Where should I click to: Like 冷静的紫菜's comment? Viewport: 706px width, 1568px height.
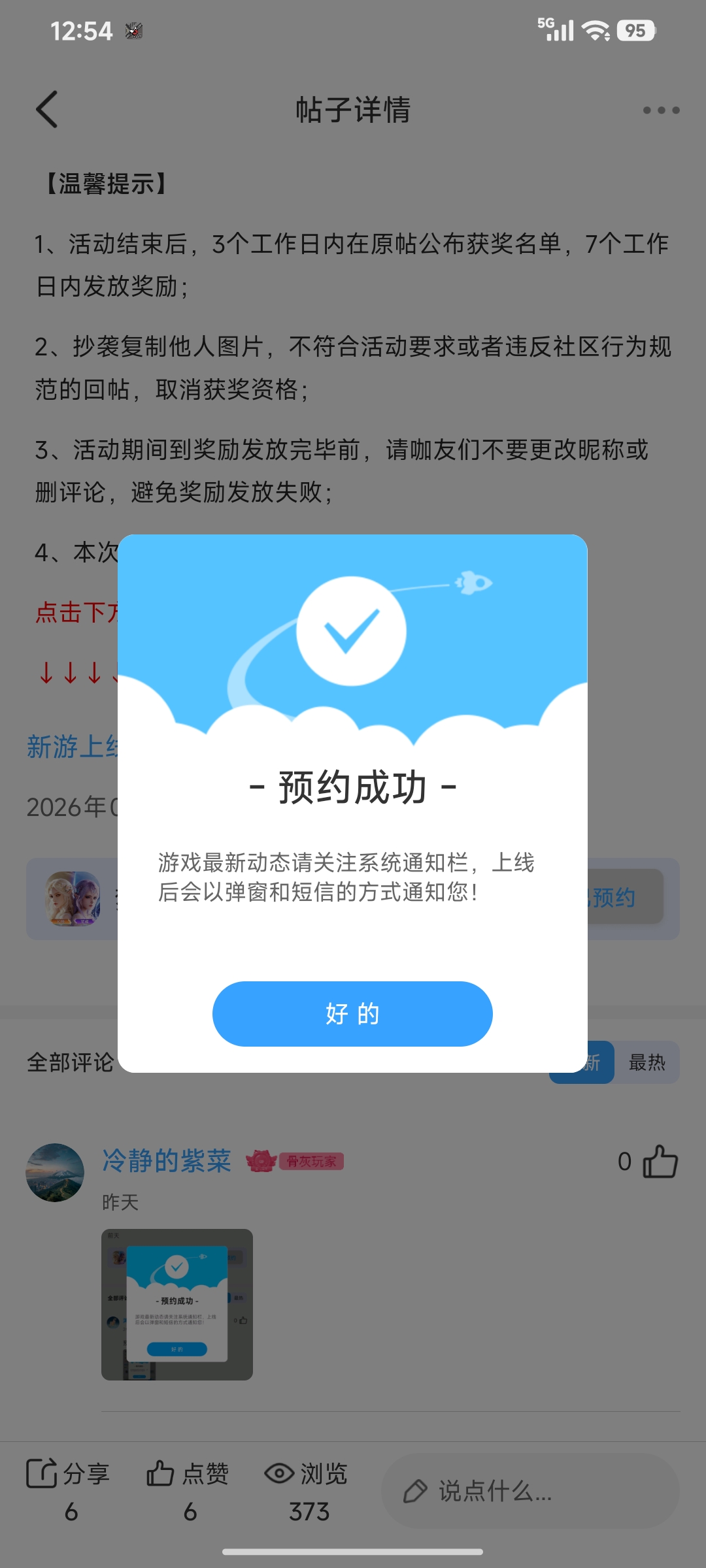(660, 1161)
